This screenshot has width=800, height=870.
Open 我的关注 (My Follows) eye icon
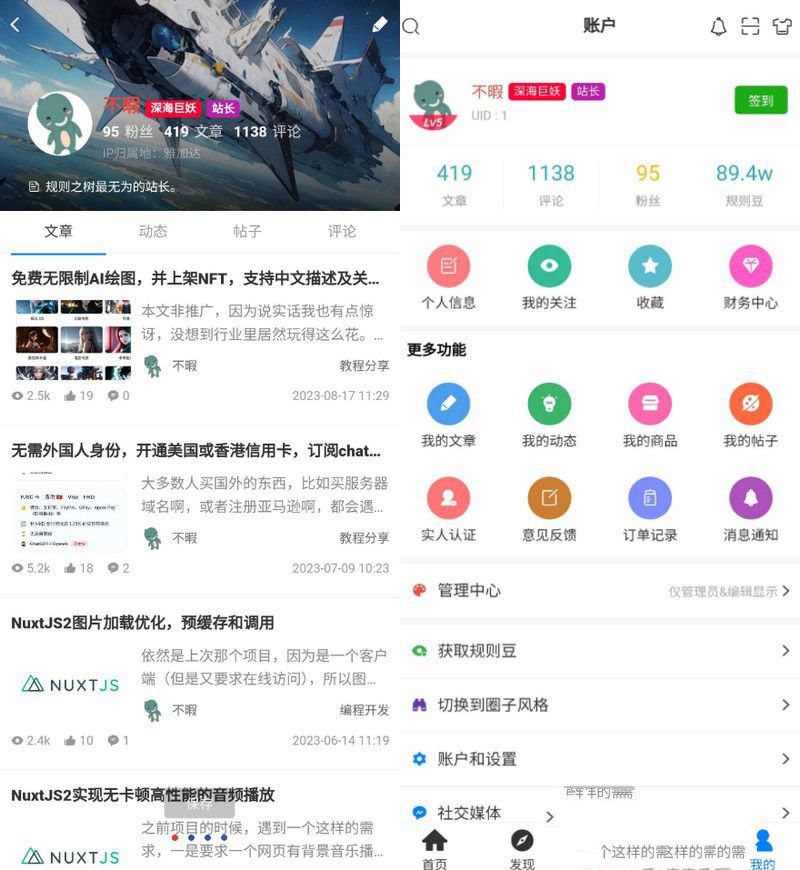click(x=549, y=267)
